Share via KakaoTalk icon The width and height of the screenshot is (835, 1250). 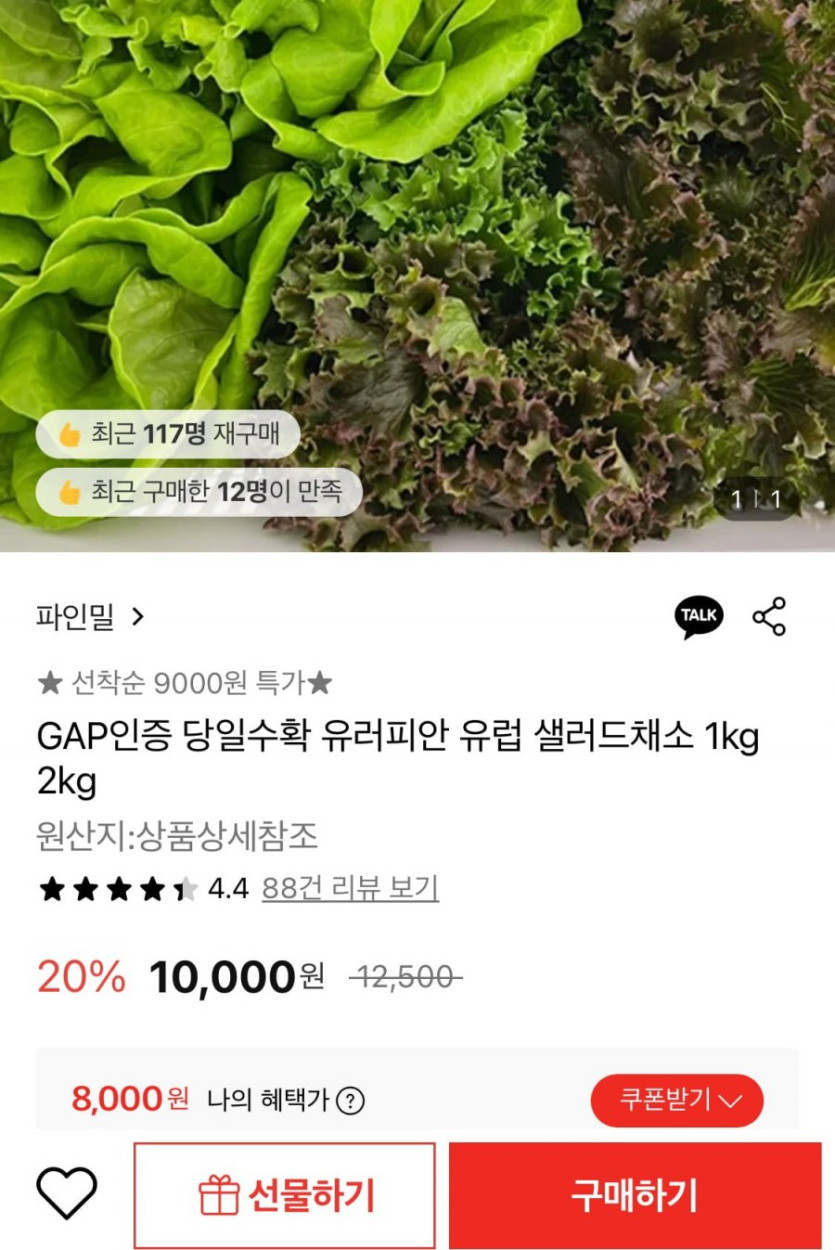[698, 616]
